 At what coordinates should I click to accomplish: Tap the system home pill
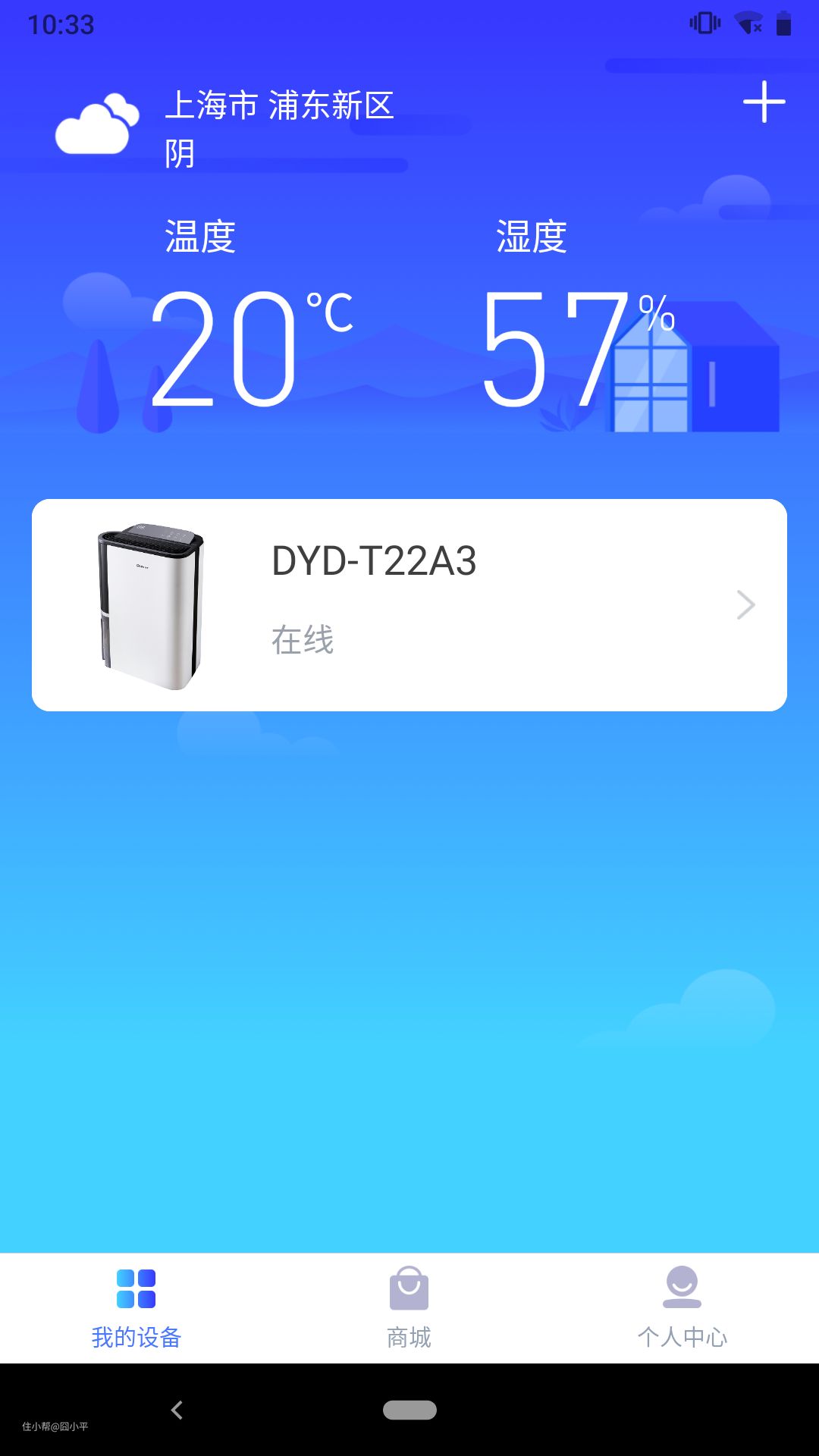[409, 1410]
